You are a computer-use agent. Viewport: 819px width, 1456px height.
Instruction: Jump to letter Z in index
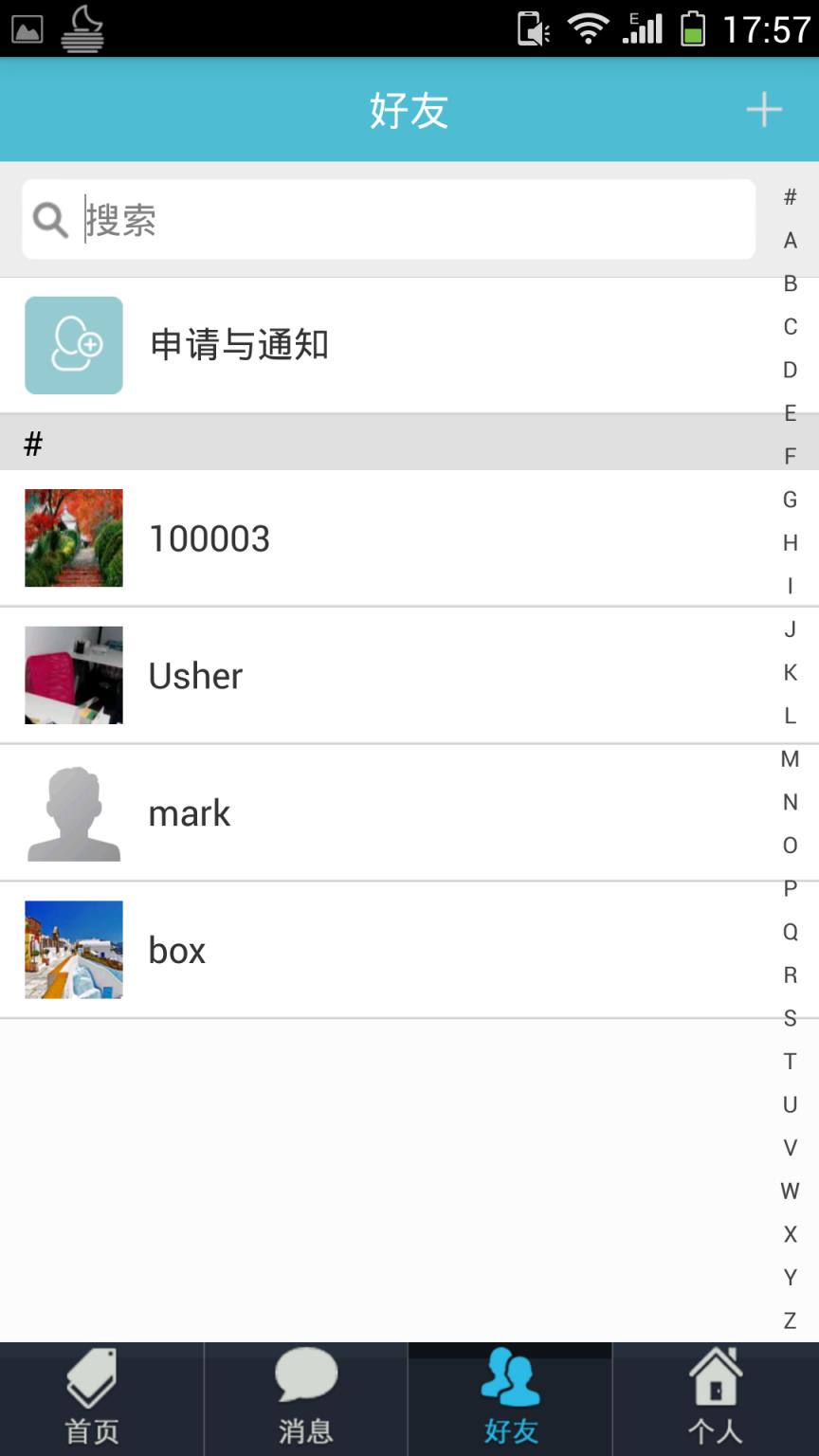[790, 1319]
